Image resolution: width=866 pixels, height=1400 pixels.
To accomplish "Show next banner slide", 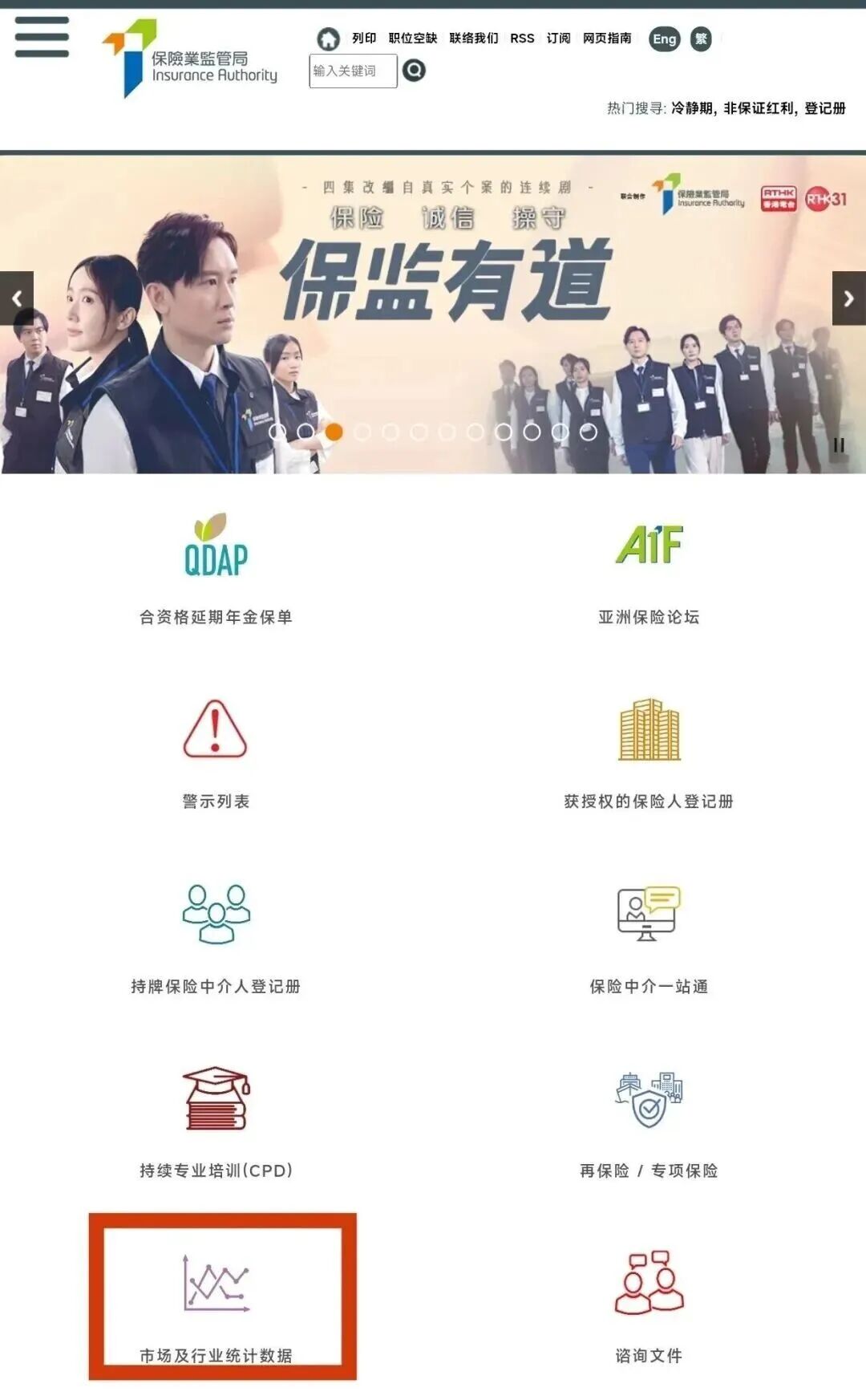I will [848, 298].
